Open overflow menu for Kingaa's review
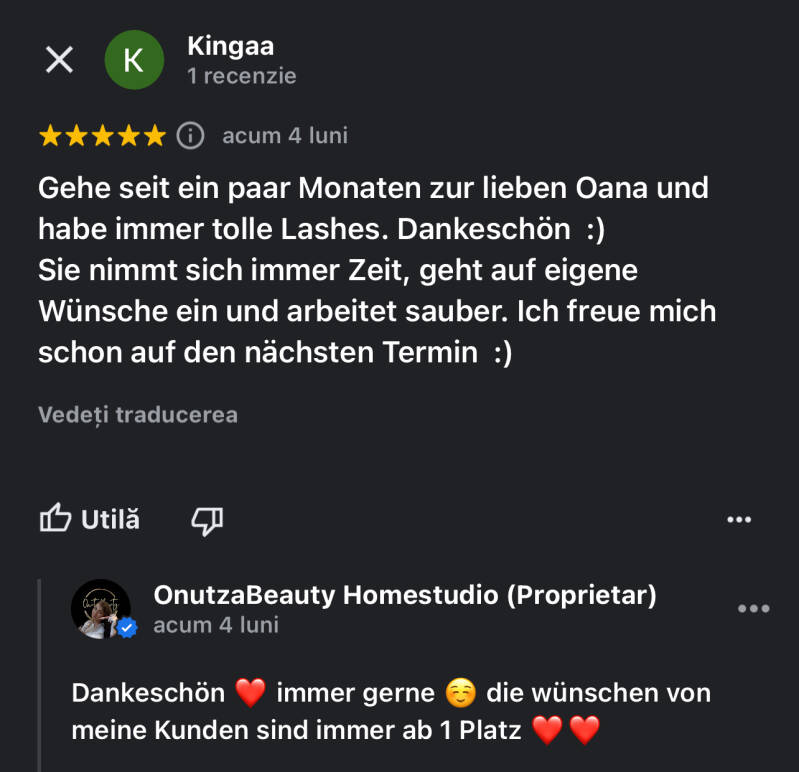799x772 pixels. tap(738, 519)
